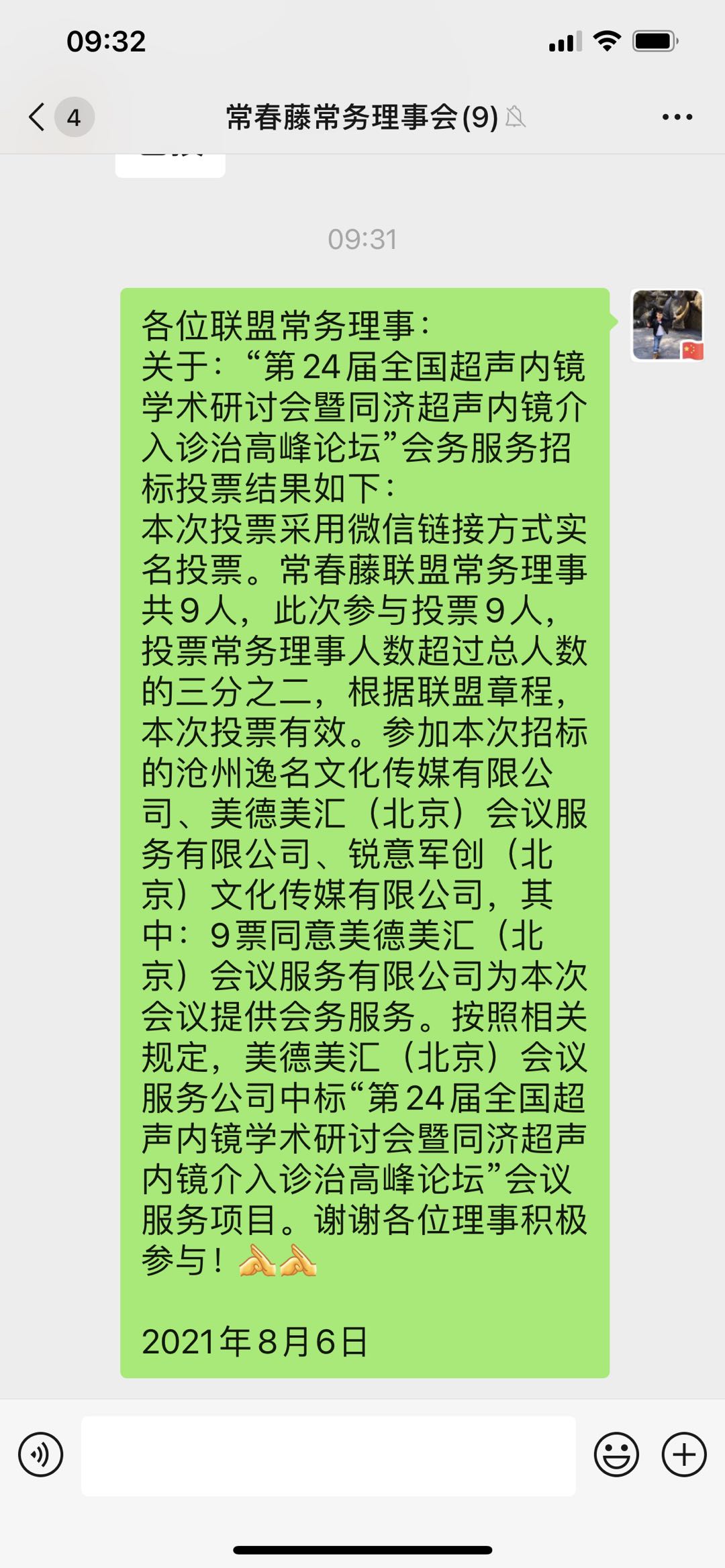The height and width of the screenshot is (1568, 725).
Task: Open the group chat options menu
Action: click(677, 117)
